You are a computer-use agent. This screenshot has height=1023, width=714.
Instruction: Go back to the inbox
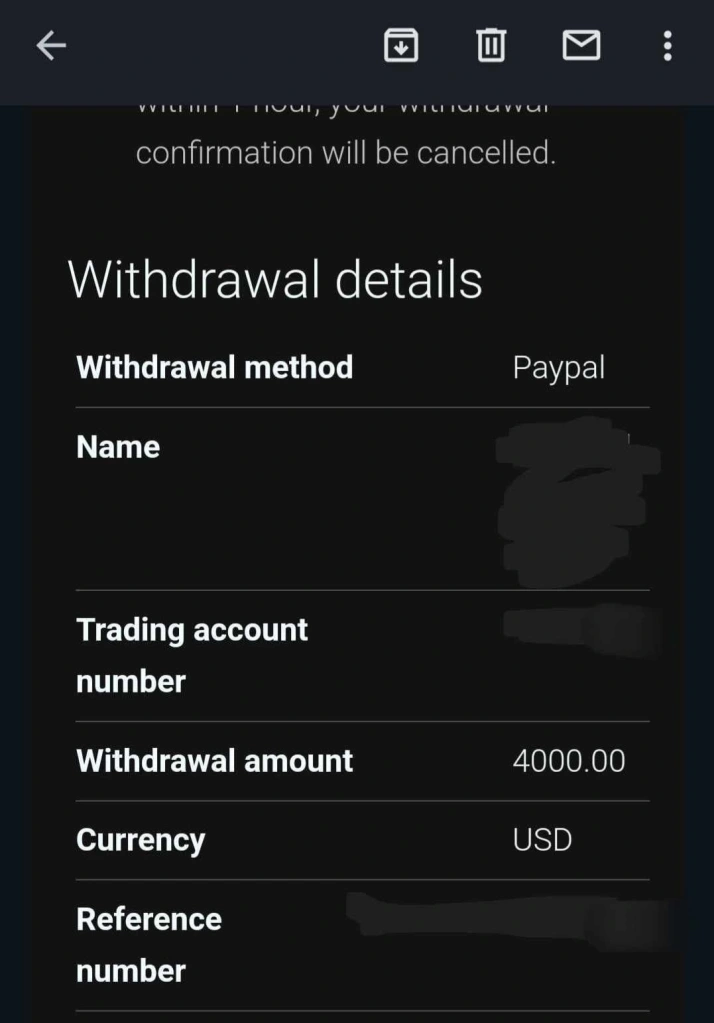click(51, 45)
